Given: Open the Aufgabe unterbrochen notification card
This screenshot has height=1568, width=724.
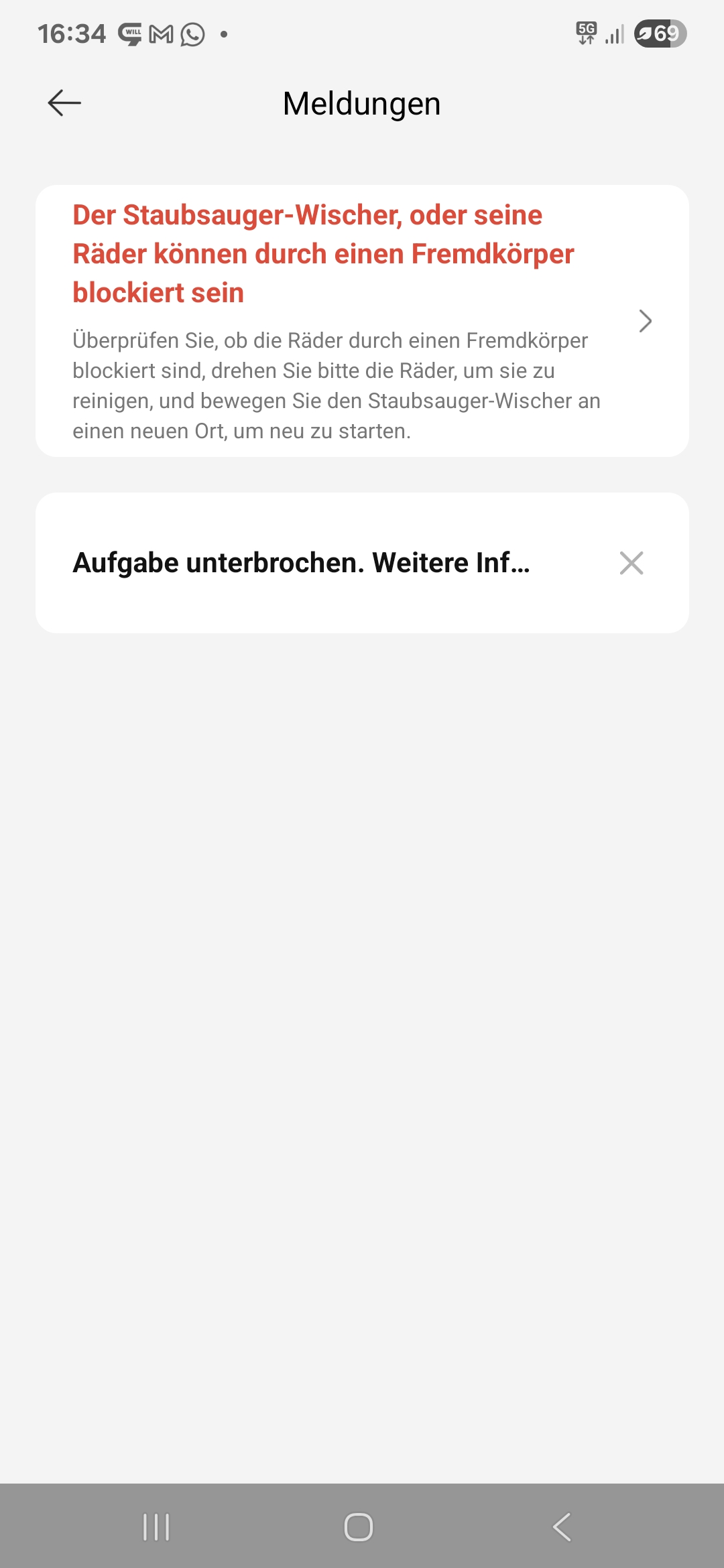Looking at the screenshot, I should tap(362, 563).
